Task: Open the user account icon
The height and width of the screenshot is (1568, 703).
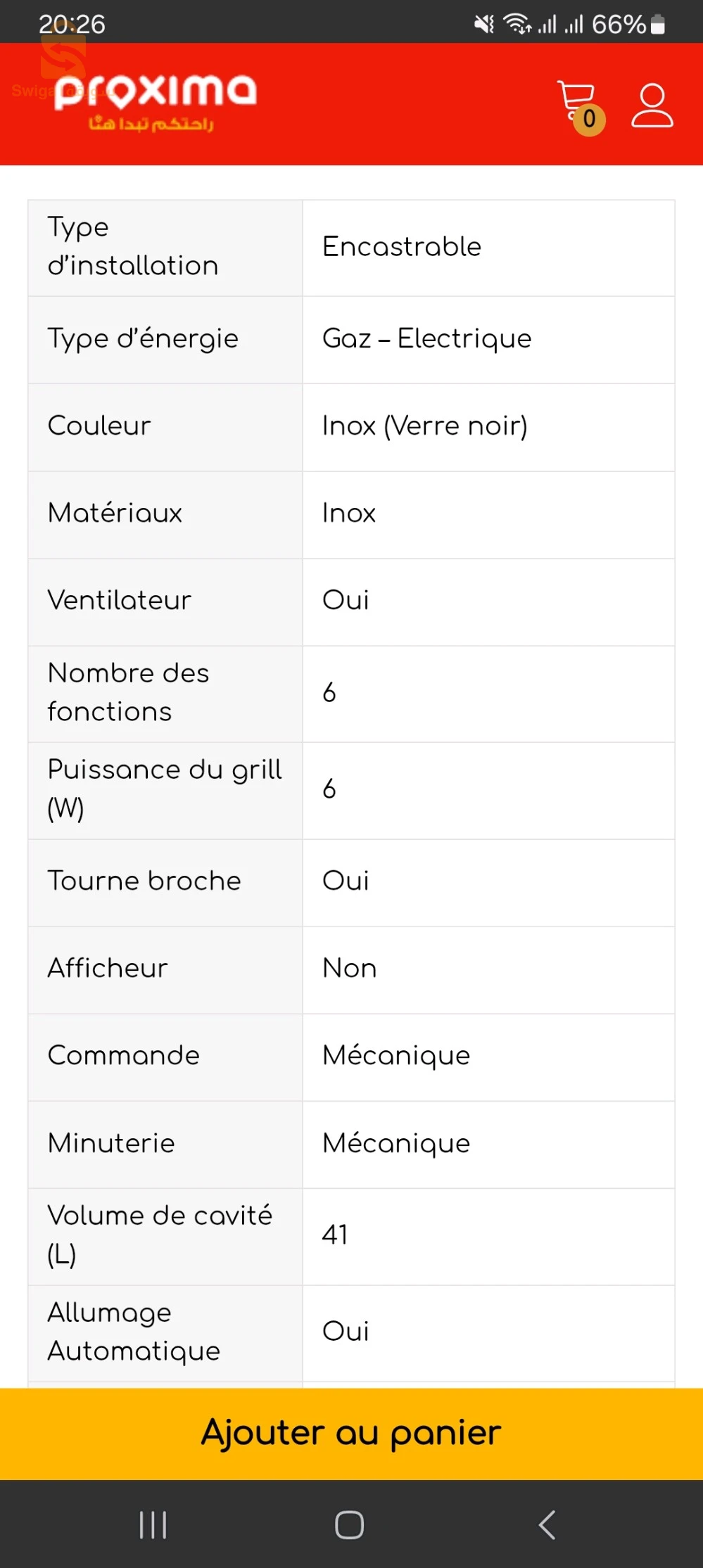Action: pos(652,106)
